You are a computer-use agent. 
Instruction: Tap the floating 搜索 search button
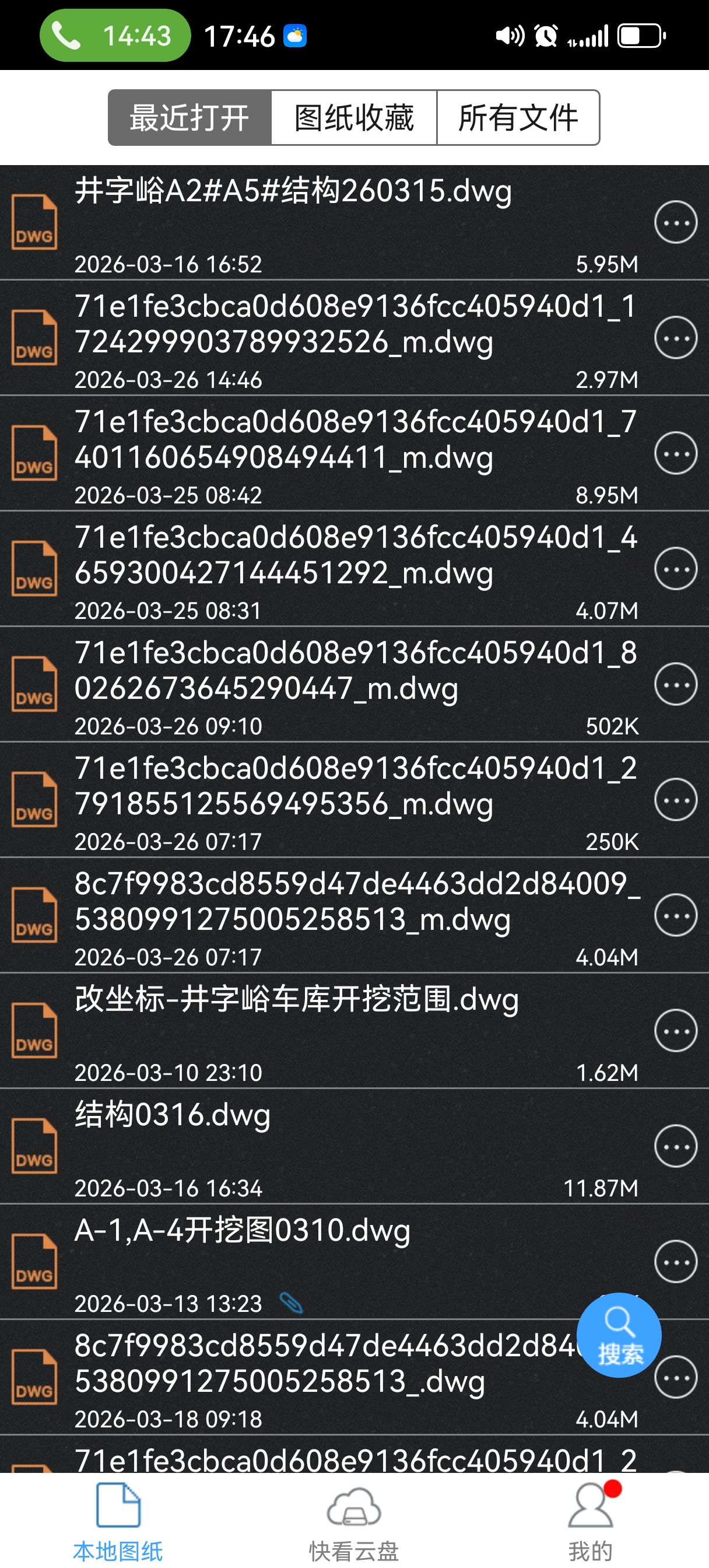pyautogui.click(x=619, y=1335)
